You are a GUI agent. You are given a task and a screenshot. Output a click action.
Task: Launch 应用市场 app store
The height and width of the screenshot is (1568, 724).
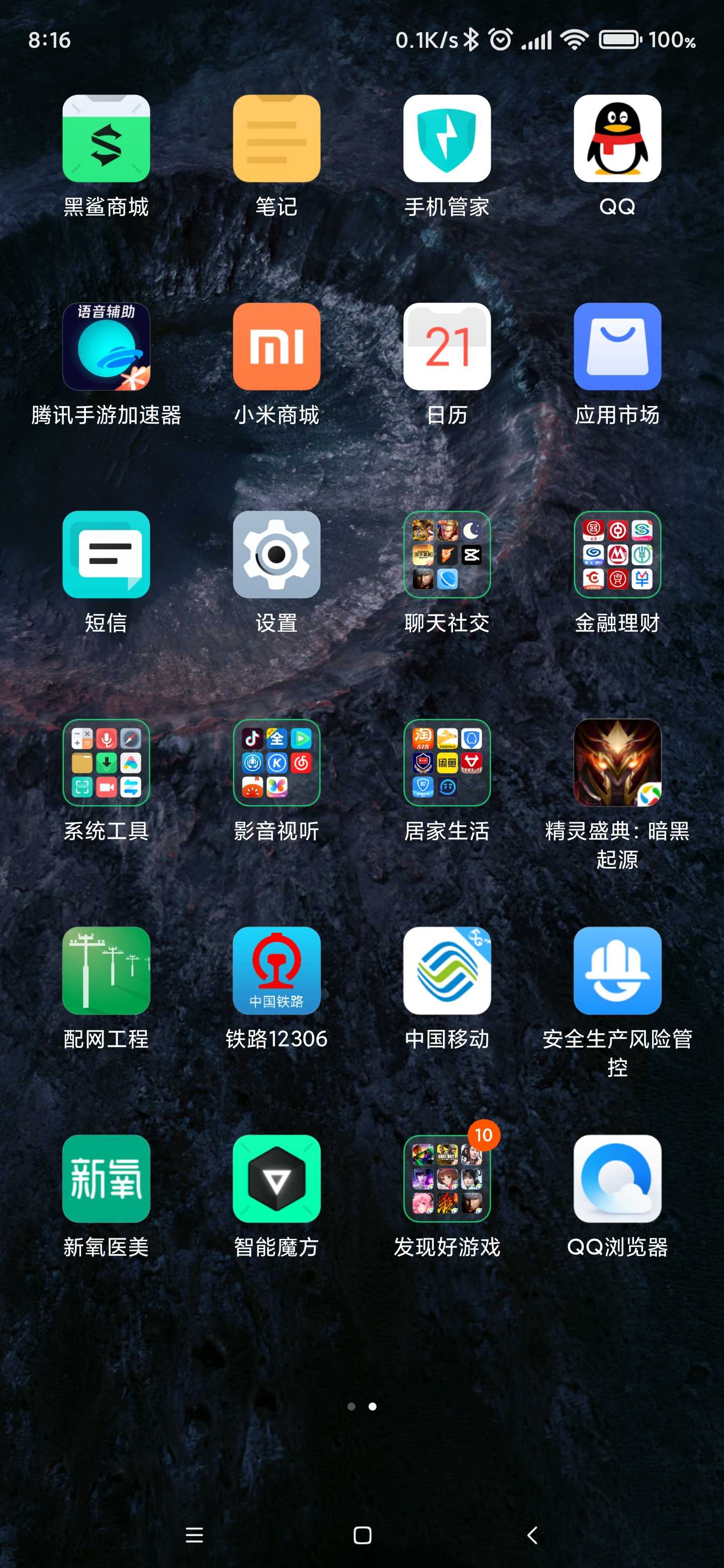coord(617,346)
